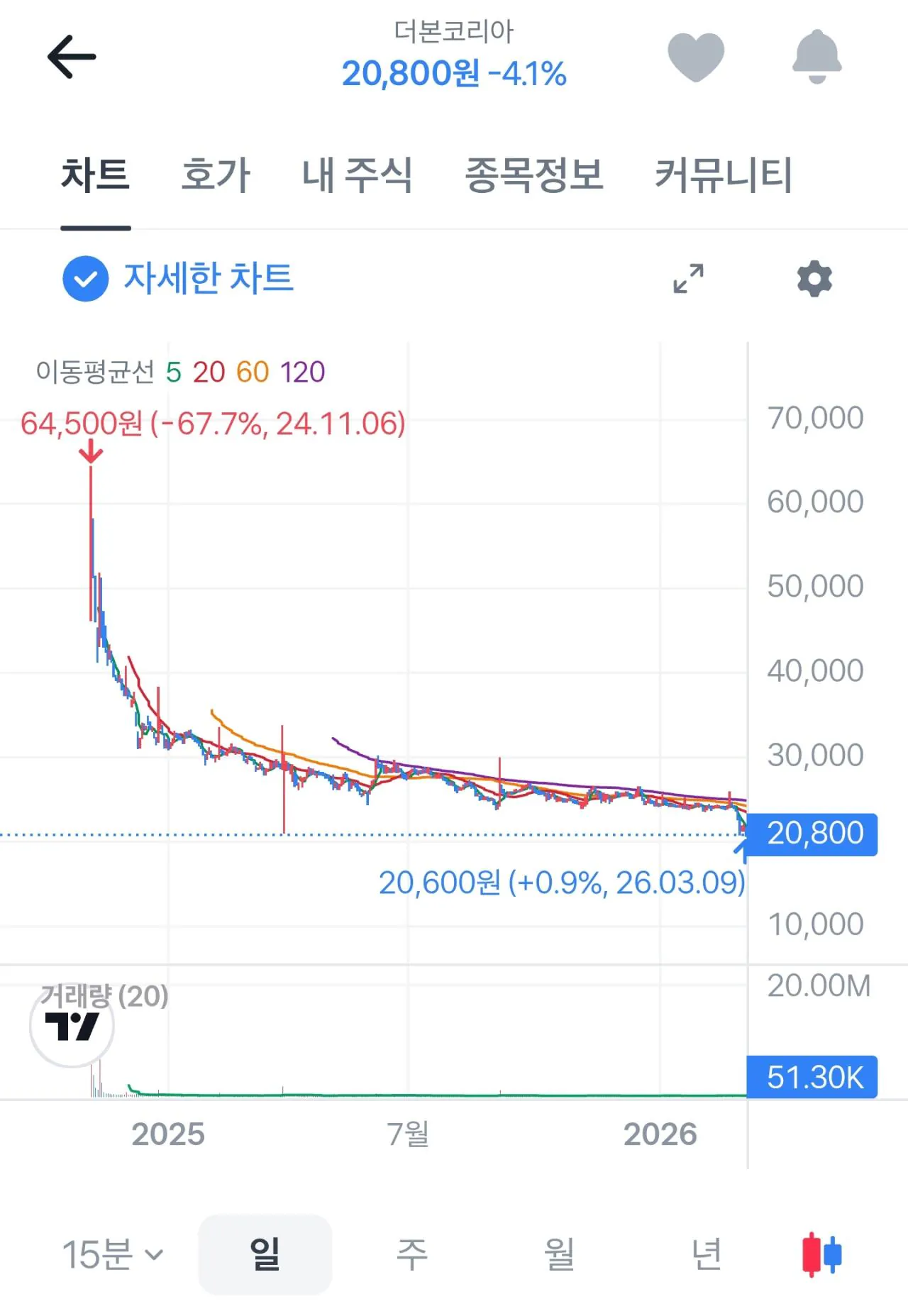Add 더본코리아 to favorites with the heart
Viewport: 908px width, 1316px height.
(695, 57)
